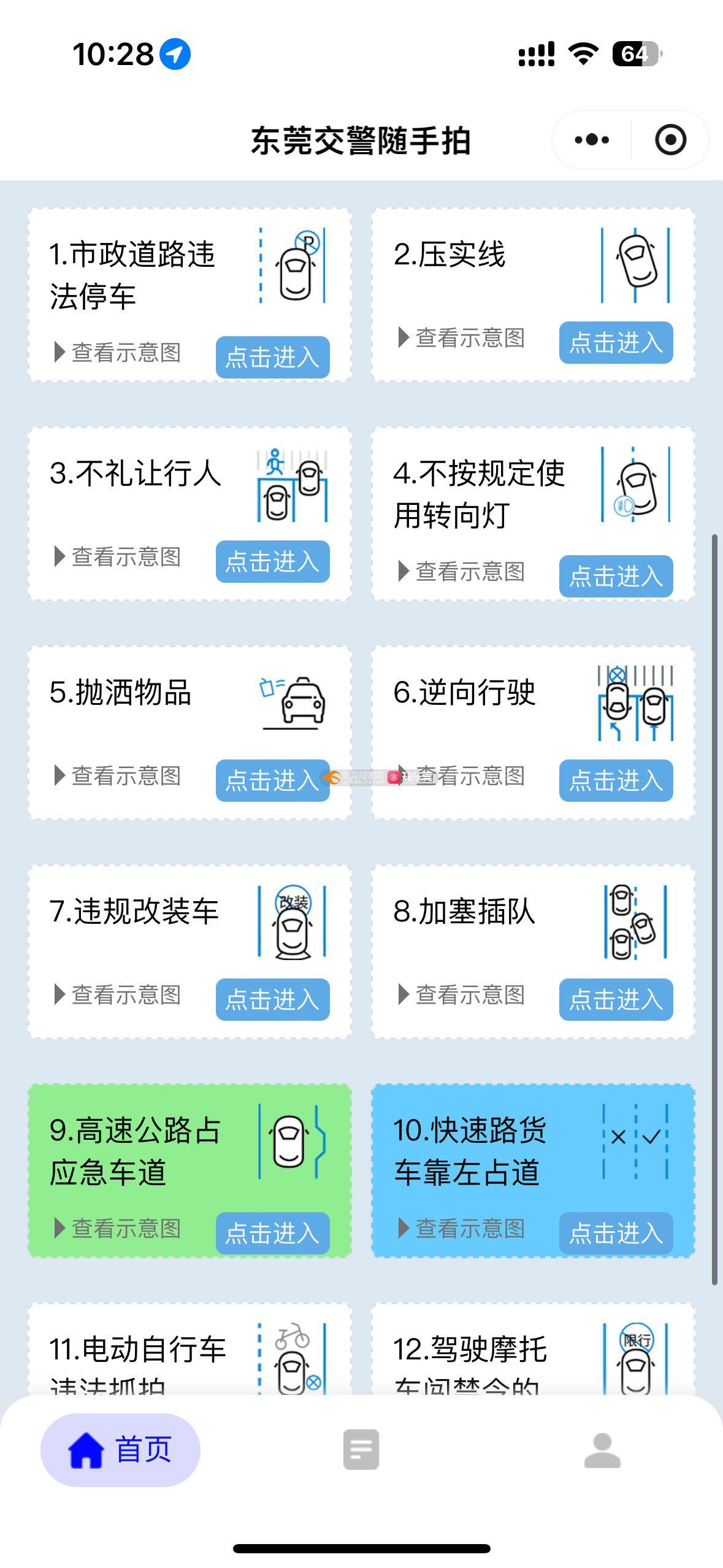Enter the 逆向行驶 reporting page
The height and width of the screenshot is (1568, 723).
coord(616,780)
